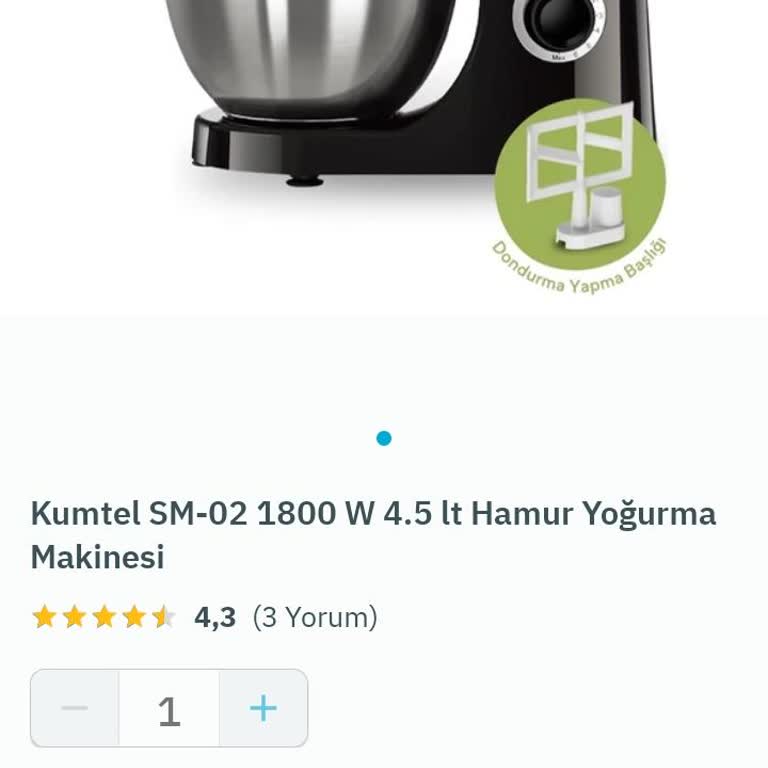Open the 3 Yorum reviews

click(x=315, y=617)
